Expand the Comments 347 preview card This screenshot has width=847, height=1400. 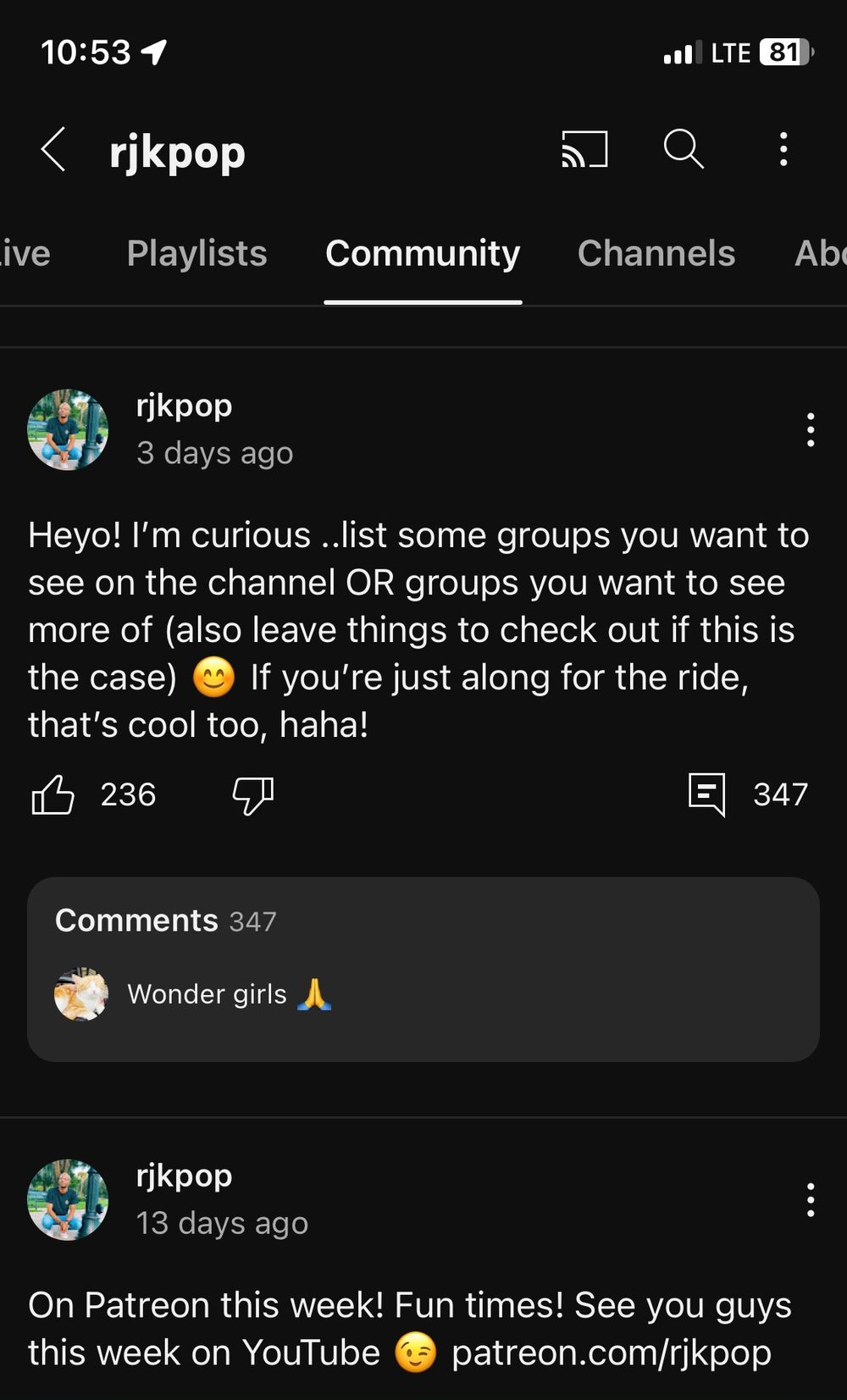coord(423,969)
